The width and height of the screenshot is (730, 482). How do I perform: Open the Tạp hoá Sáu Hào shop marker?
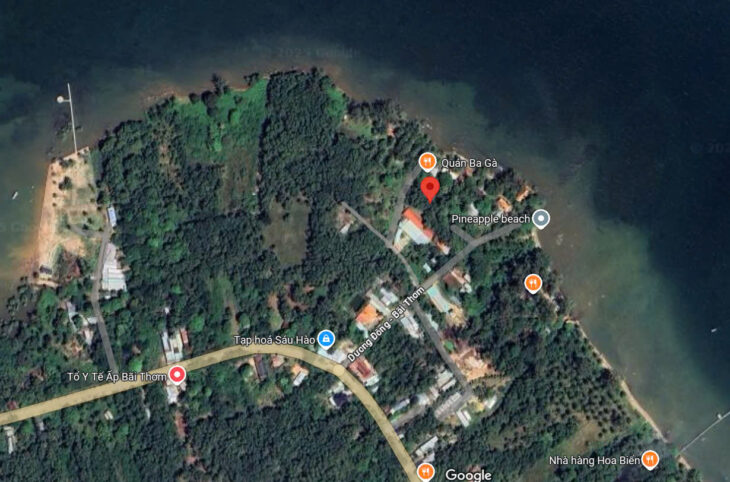point(325,340)
